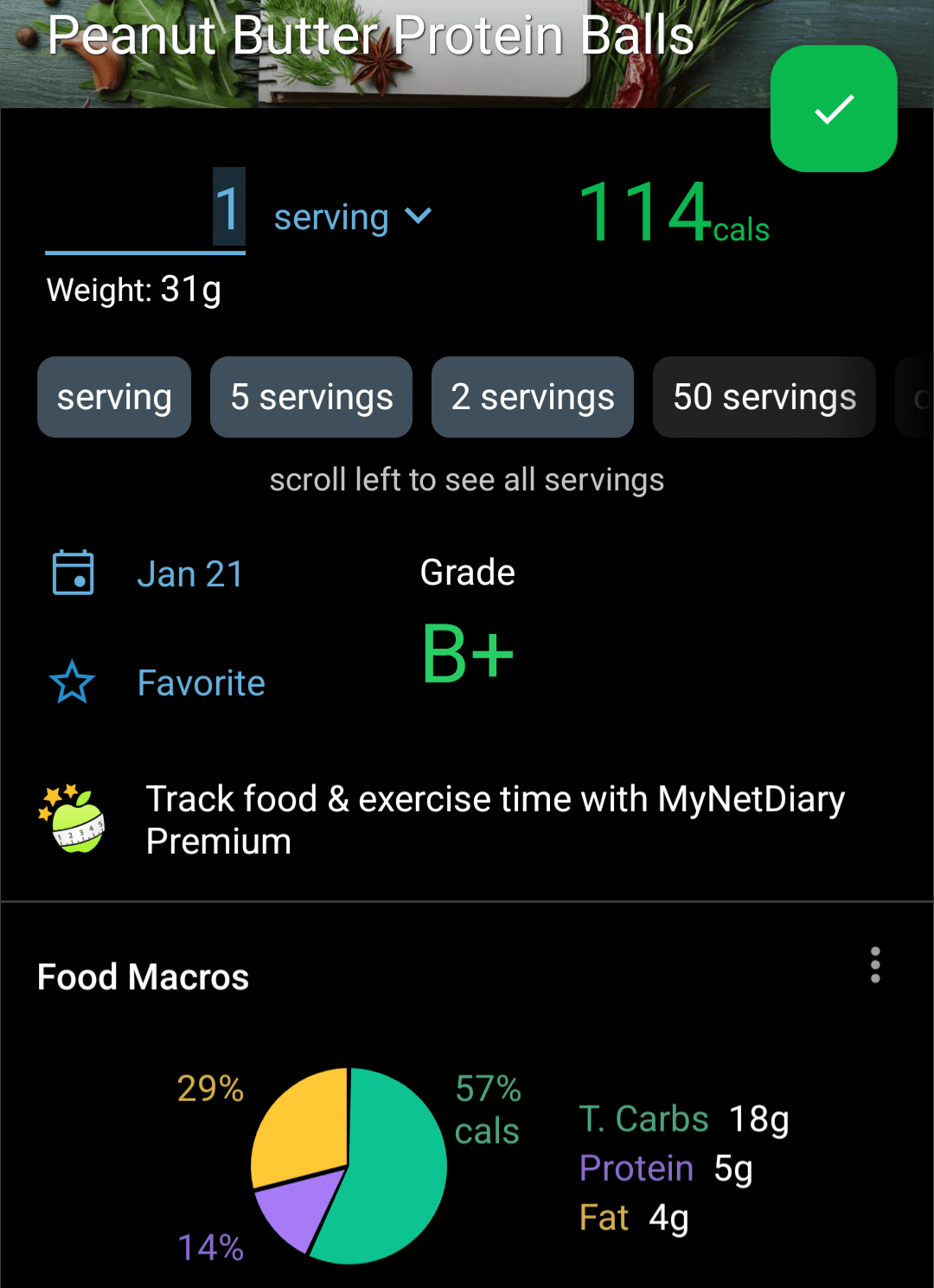Choose the 5 servings chip
The width and height of the screenshot is (934, 1288).
(x=311, y=397)
